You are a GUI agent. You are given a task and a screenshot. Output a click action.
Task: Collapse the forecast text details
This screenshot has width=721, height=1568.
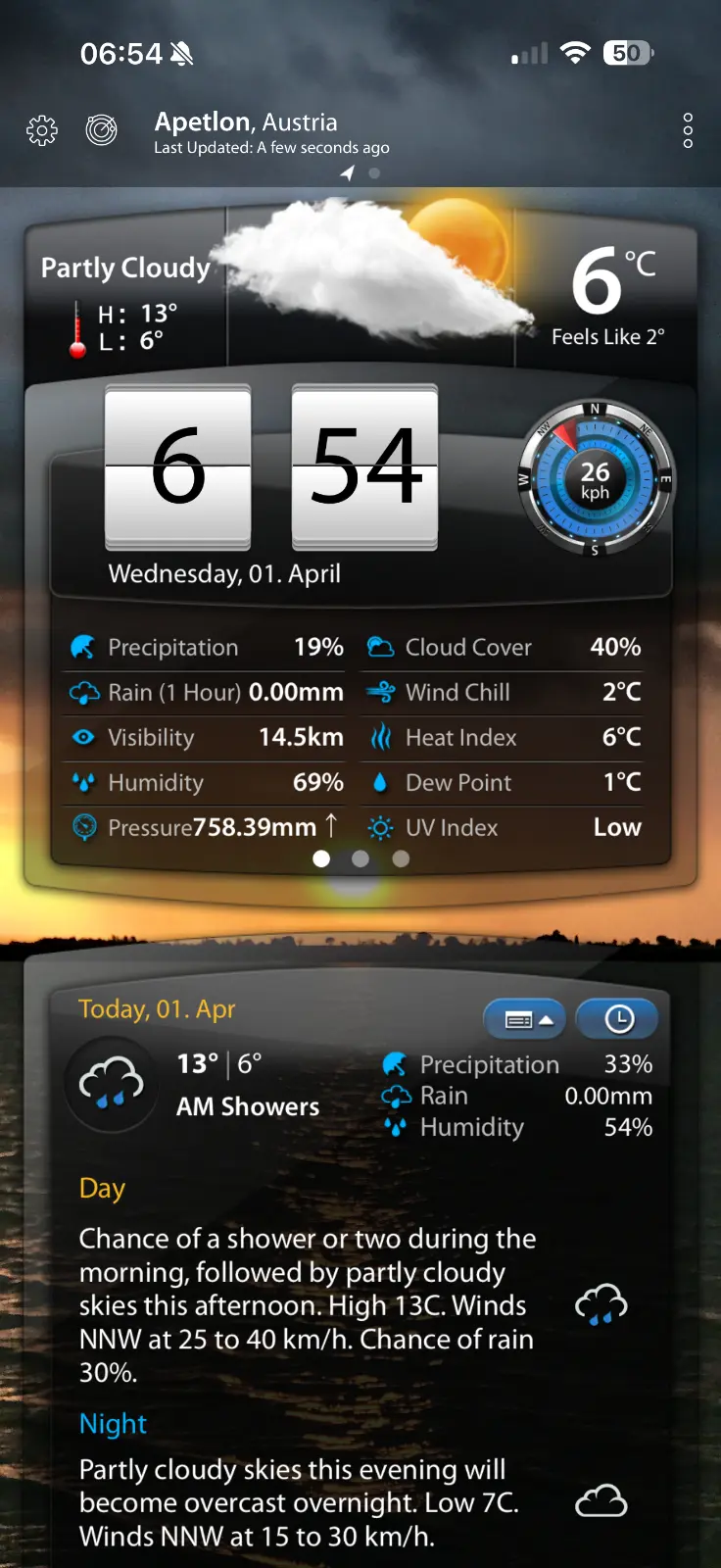[528, 1020]
